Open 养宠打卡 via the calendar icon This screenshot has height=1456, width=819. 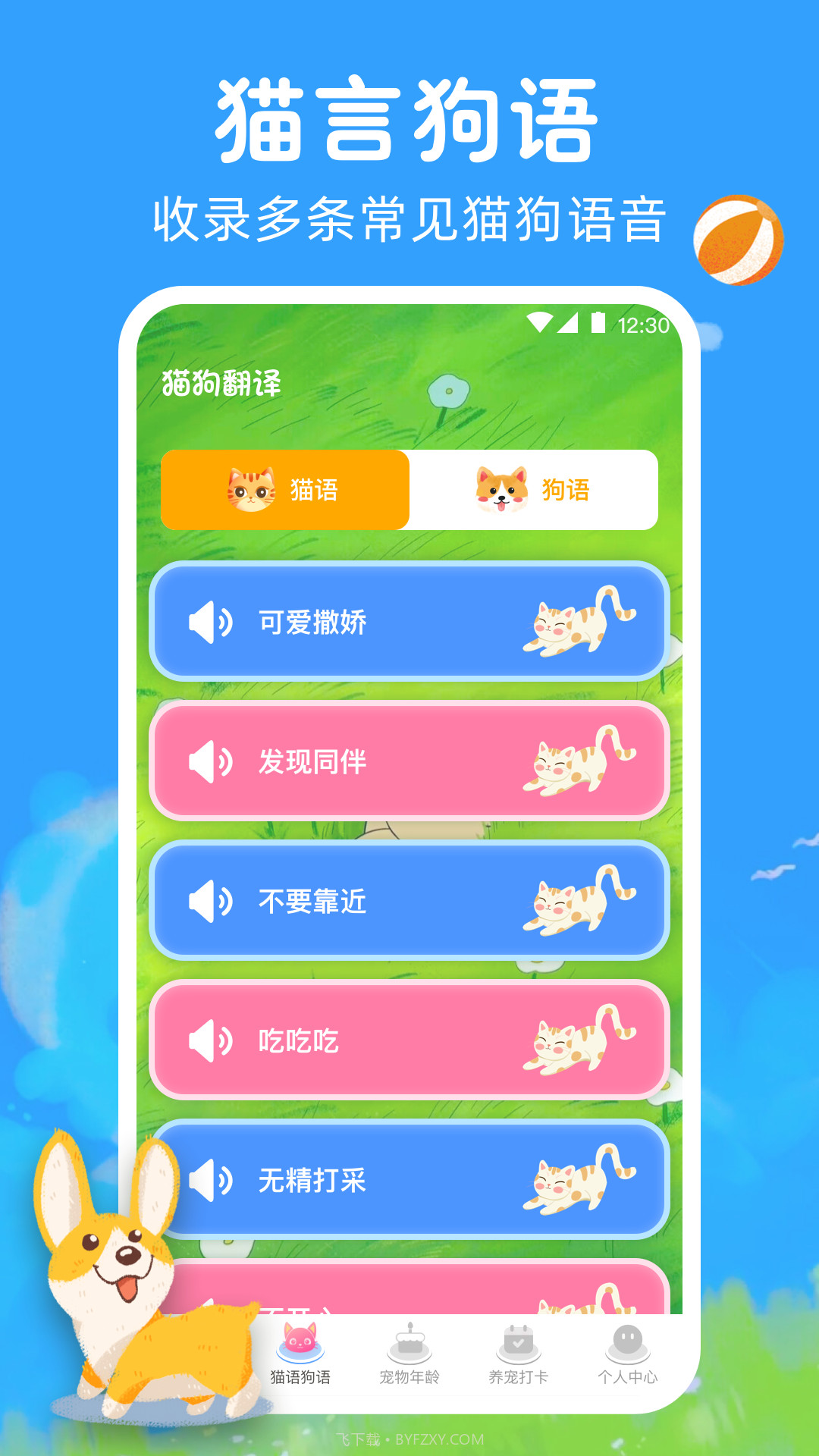517,1341
